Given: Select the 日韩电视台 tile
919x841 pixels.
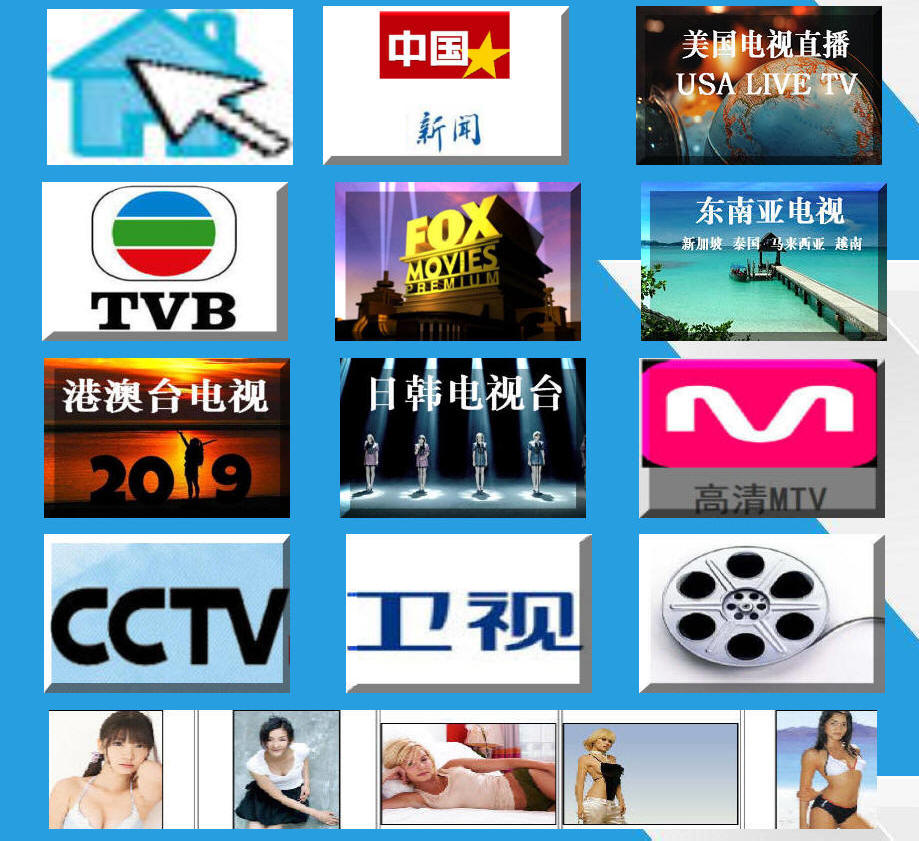Looking at the screenshot, I should click(x=462, y=437).
